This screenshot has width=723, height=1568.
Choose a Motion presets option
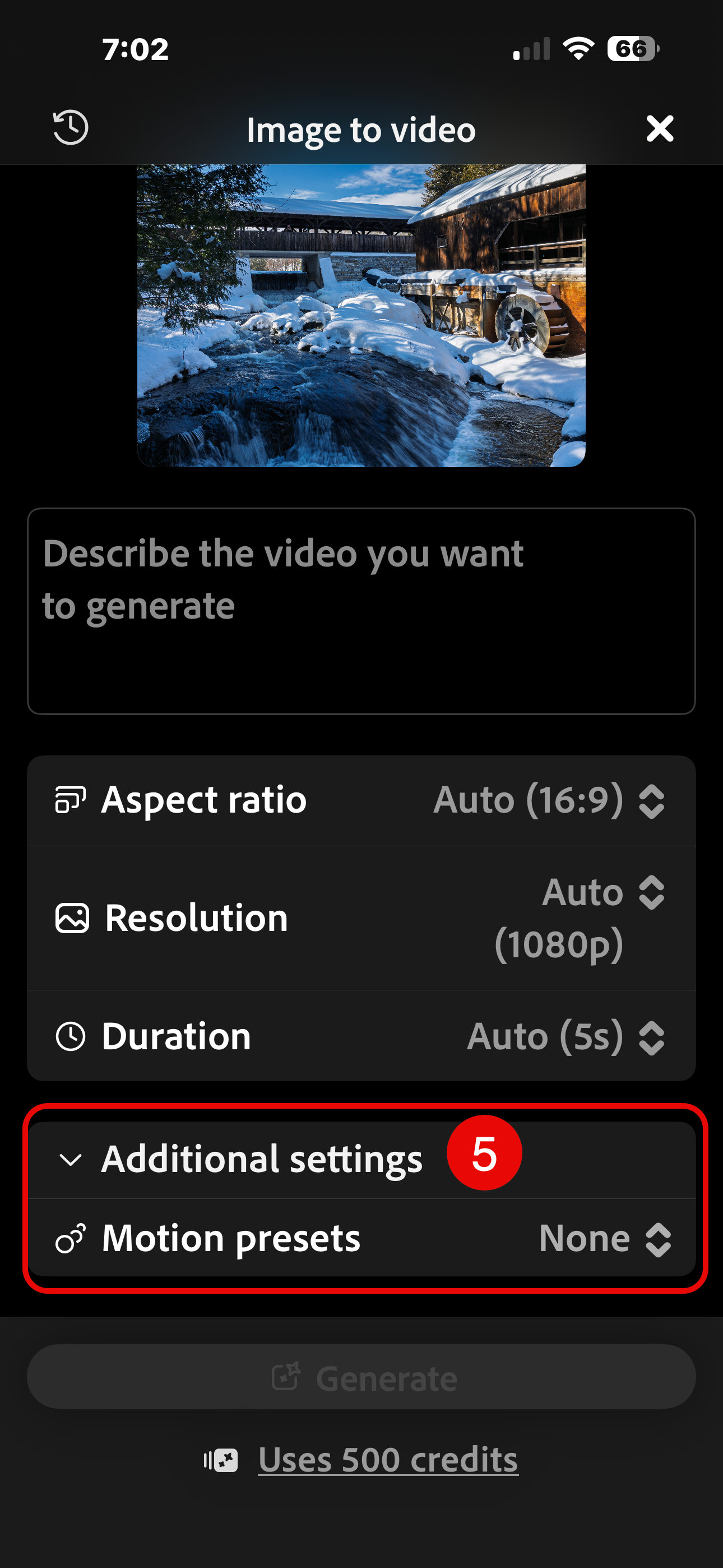[x=361, y=1238]
